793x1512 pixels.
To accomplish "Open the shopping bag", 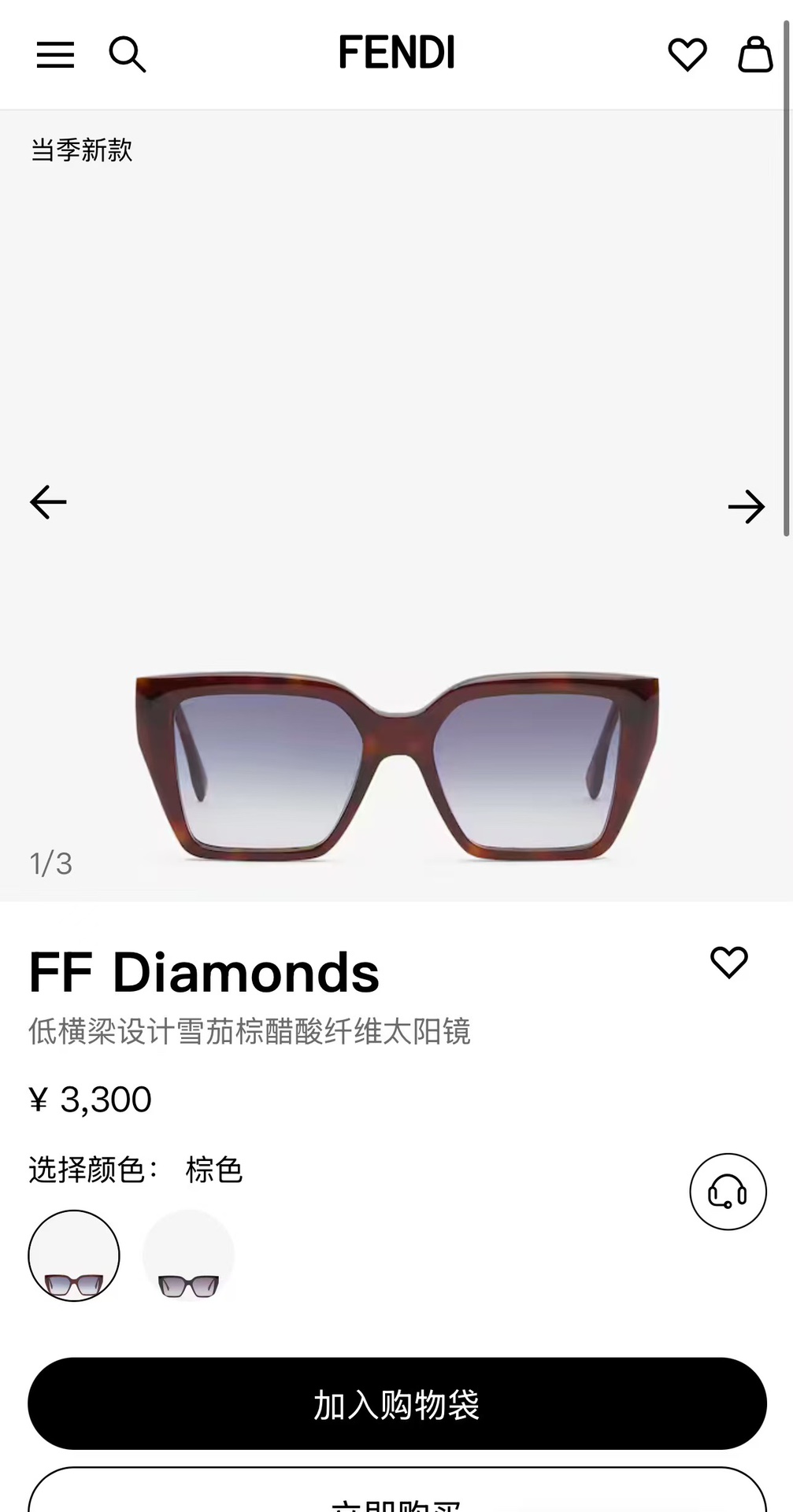I will tap(754, 54).
